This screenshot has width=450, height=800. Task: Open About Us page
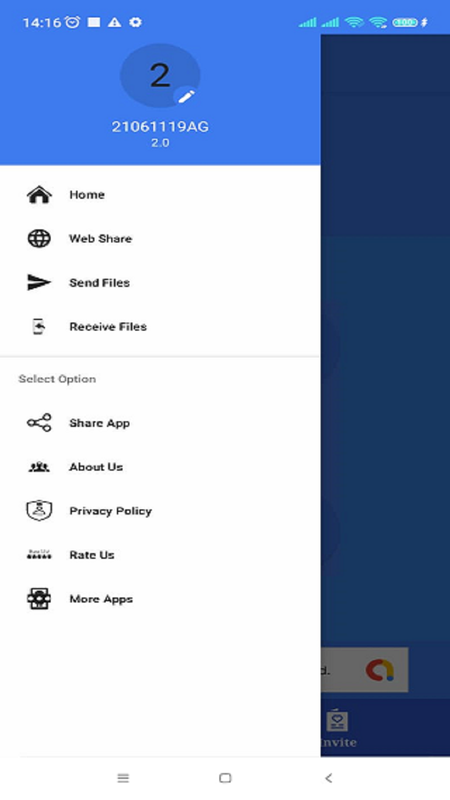tap(160, 467)
